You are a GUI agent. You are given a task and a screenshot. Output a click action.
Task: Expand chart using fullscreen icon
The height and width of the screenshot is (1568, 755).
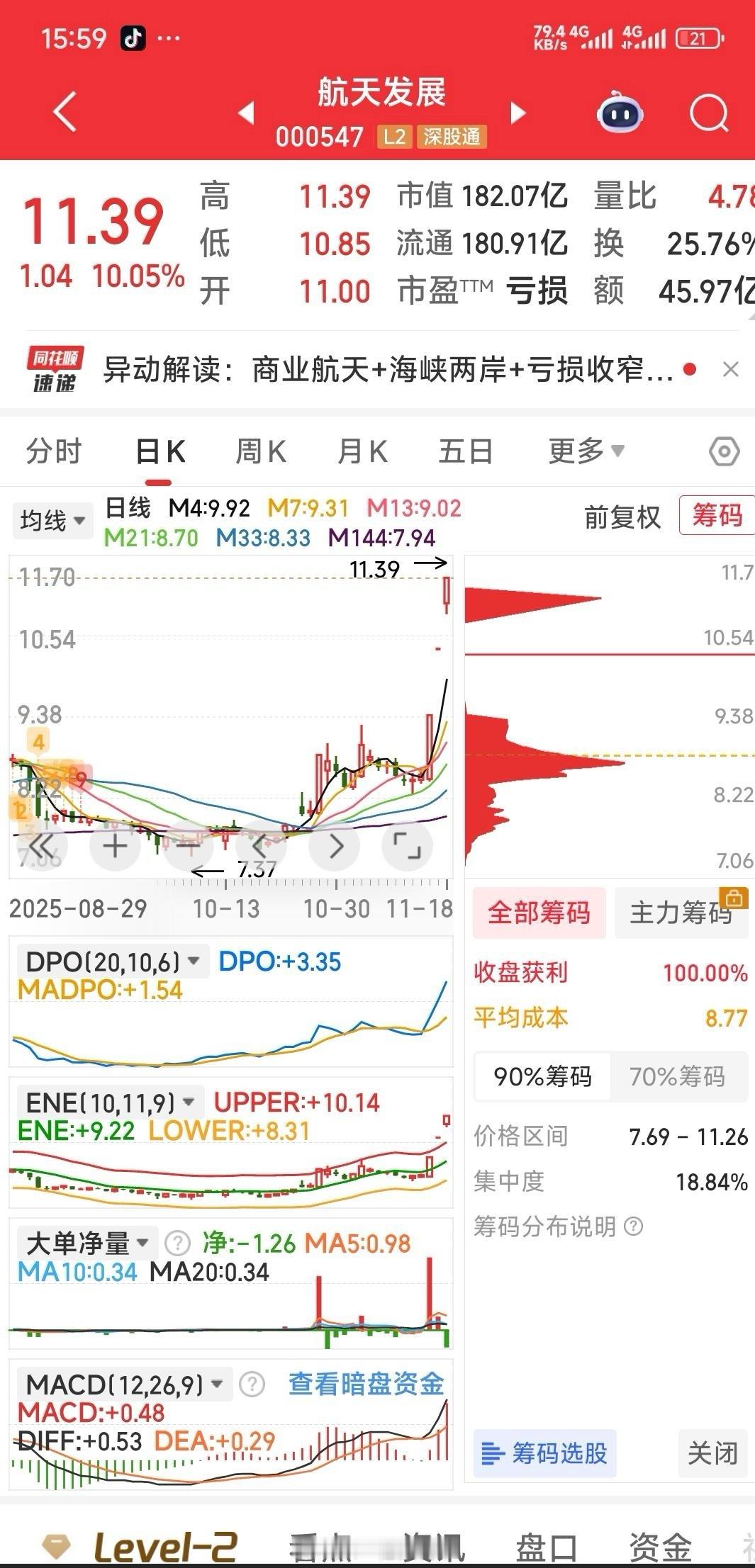tap(408, 845)
